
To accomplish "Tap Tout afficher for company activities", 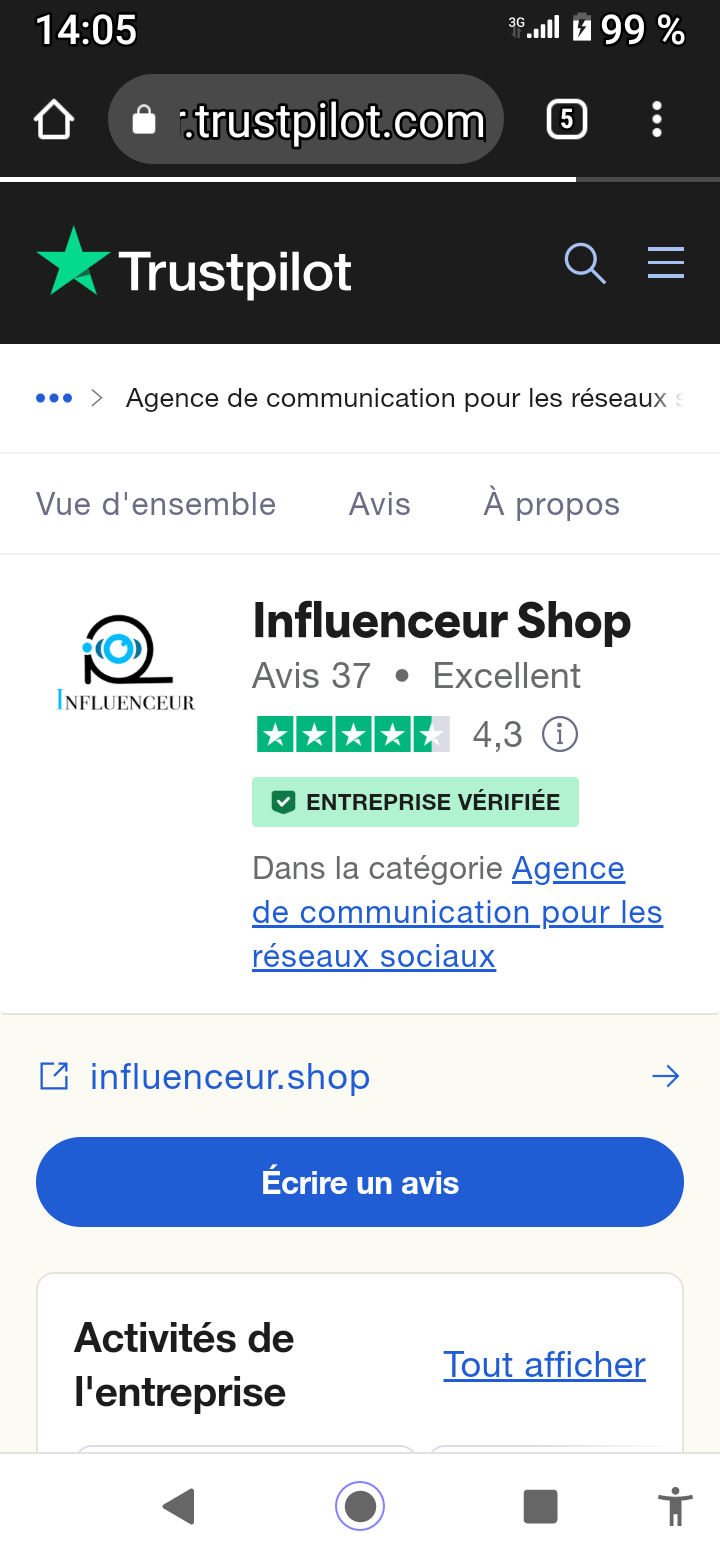I will pos(545,1364).
